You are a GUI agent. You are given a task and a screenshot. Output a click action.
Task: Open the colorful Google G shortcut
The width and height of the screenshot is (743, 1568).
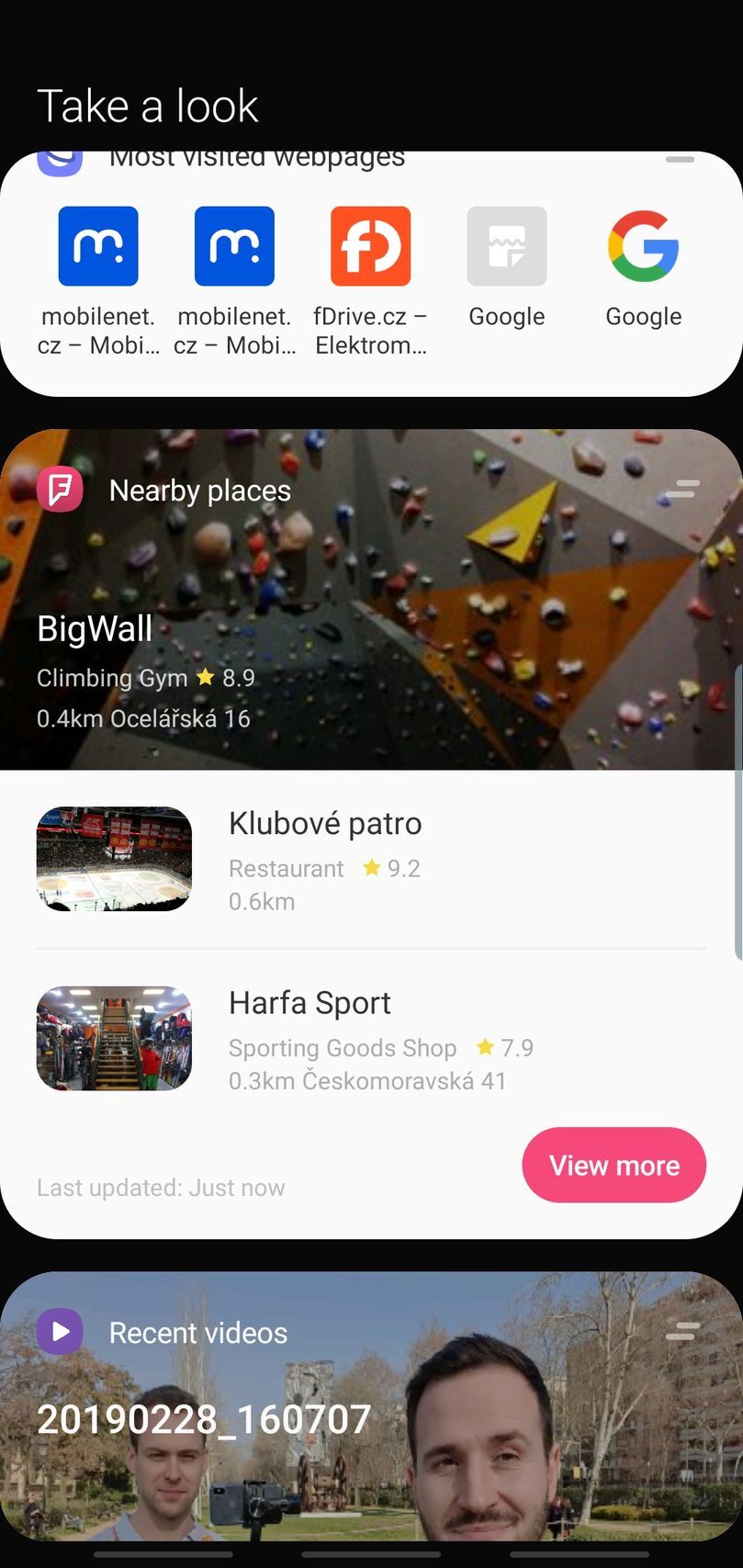(x=643, y=245)
